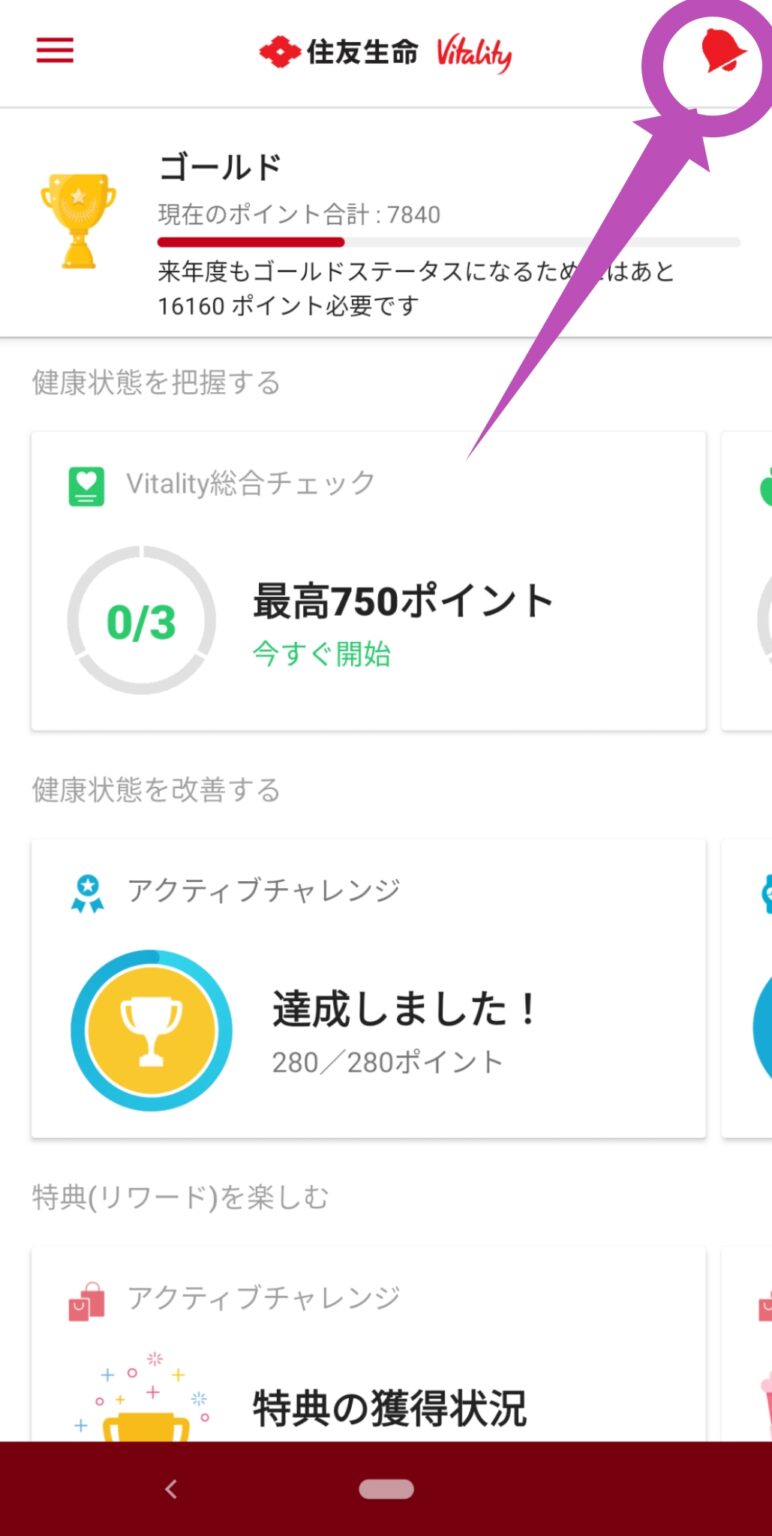Tap the 住友生命 Vitality logo
This screenshot has height=1536, width=772.
tap(386, 50)
